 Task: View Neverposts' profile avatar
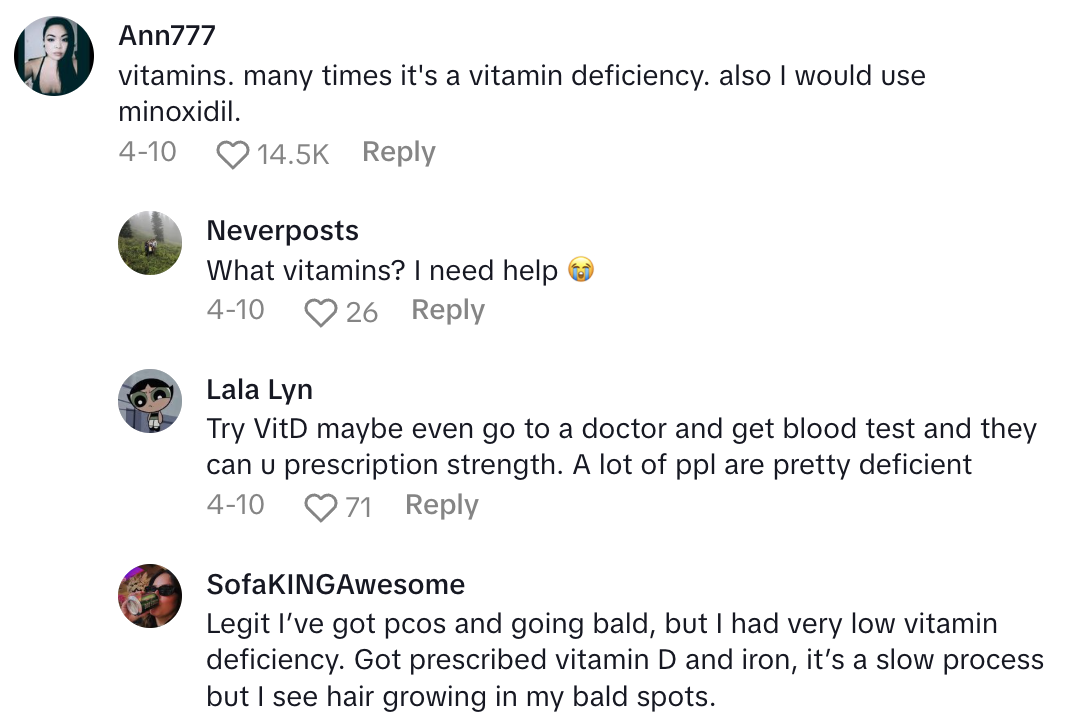[x=150, y=243]
